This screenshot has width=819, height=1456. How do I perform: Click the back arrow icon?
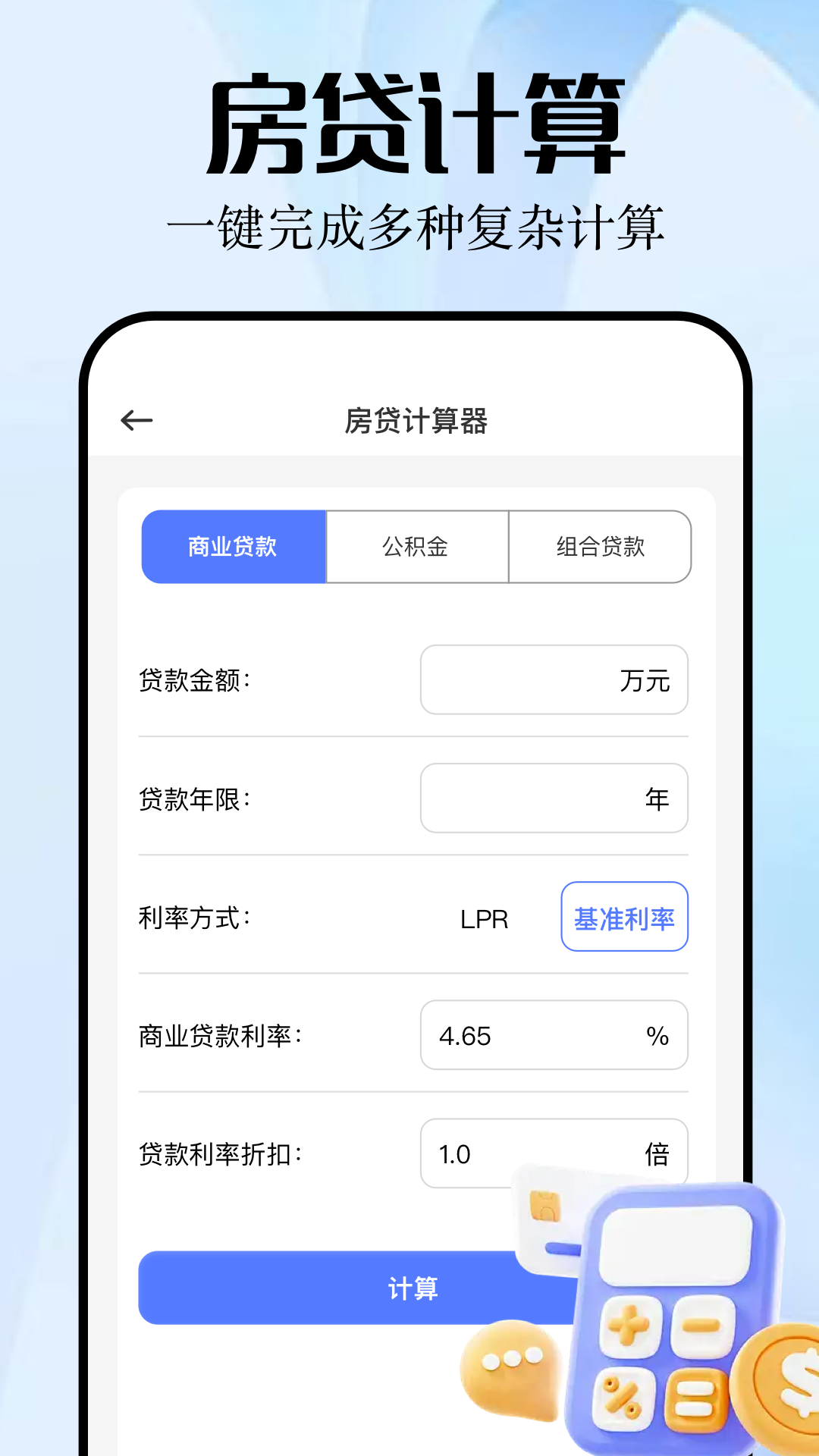(137, 419)
